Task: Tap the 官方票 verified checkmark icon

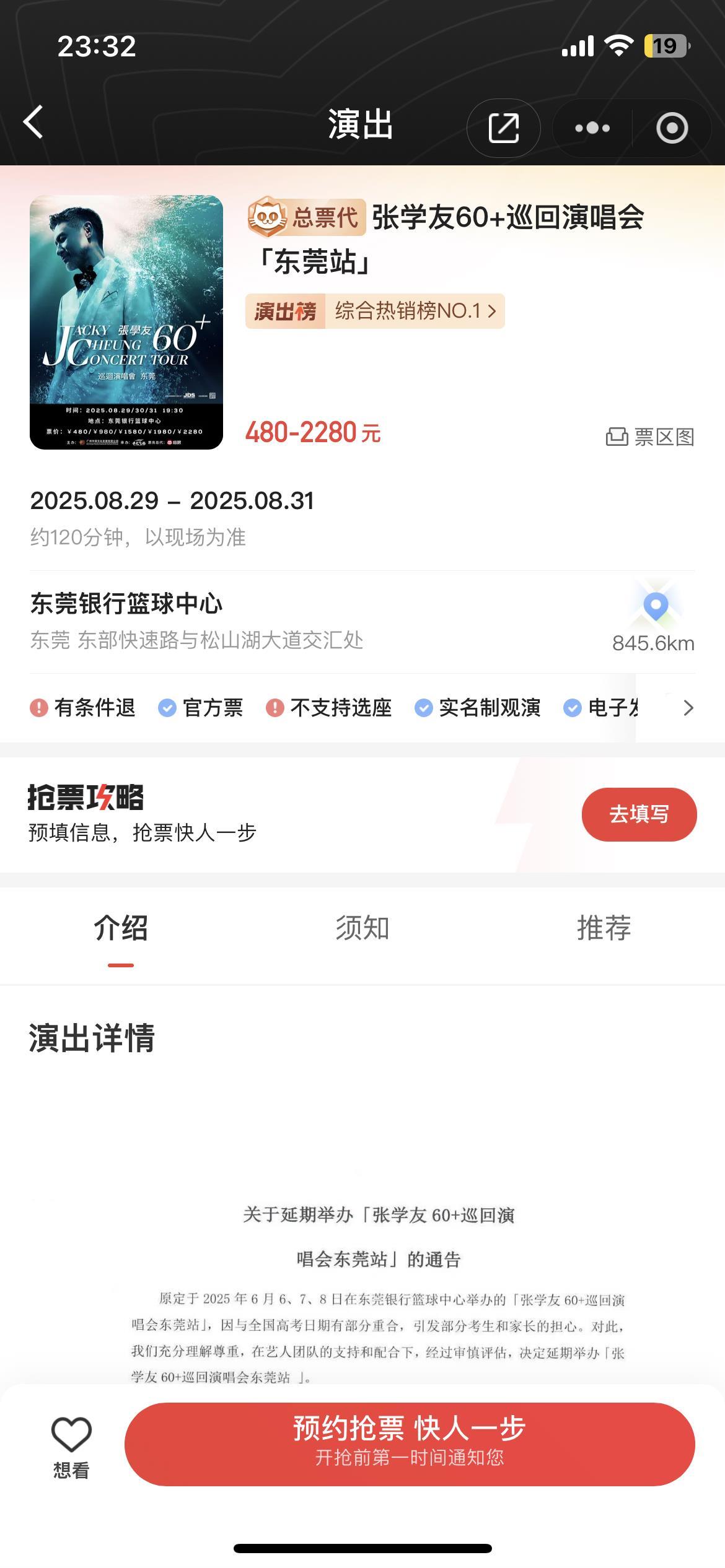Action: tap(167, 708)
